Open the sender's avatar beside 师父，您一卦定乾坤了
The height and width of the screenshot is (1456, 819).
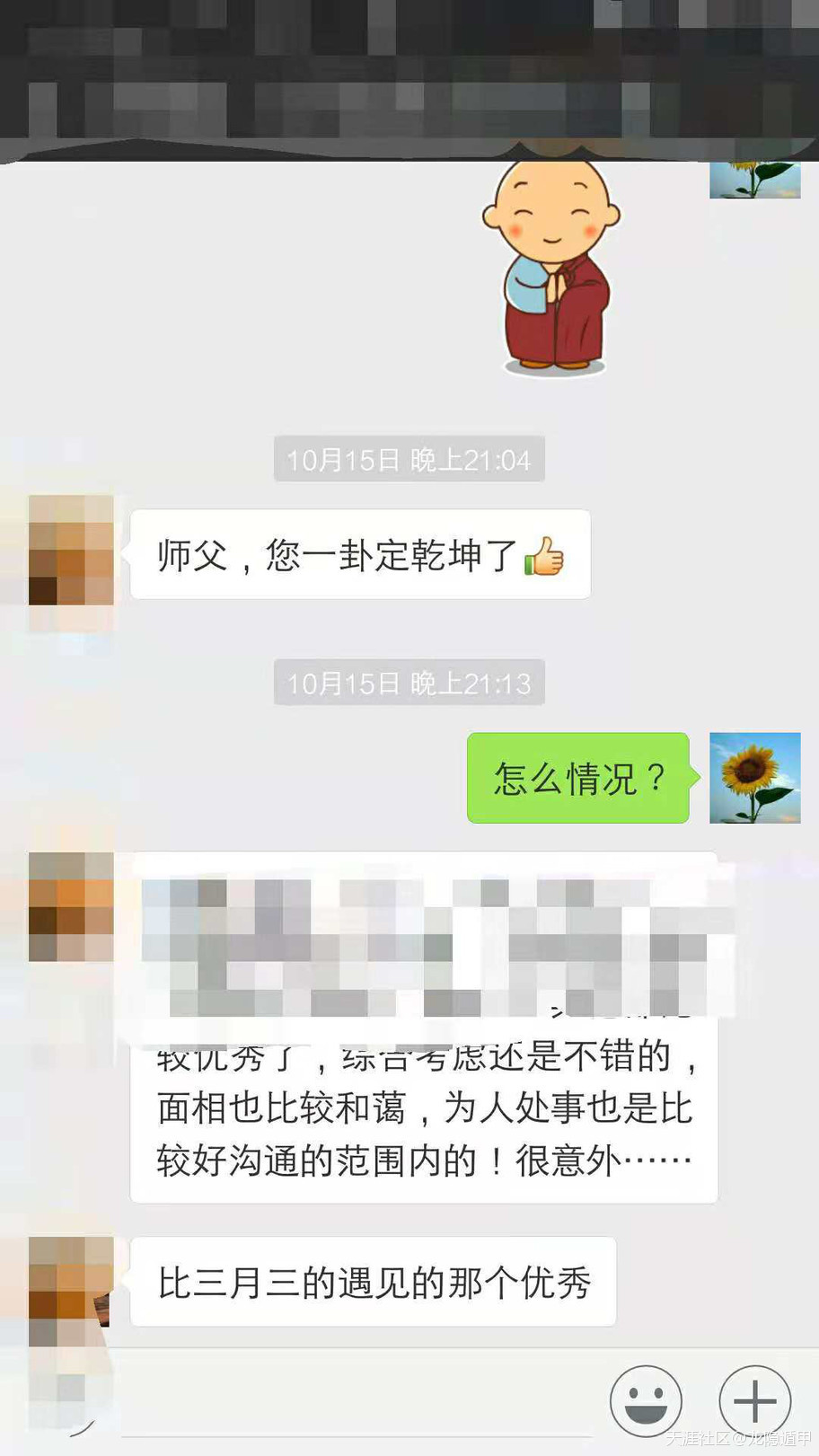click(x=72, y=550)
